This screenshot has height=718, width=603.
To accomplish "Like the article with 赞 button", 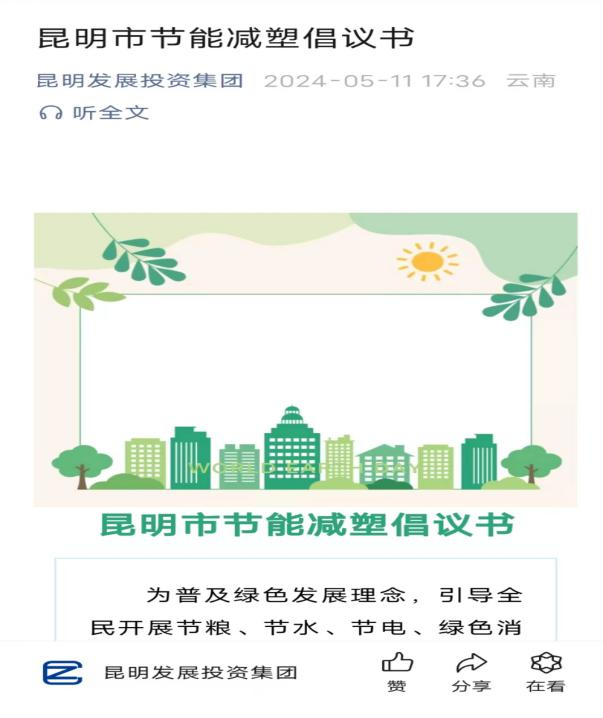I will (397, 670).
